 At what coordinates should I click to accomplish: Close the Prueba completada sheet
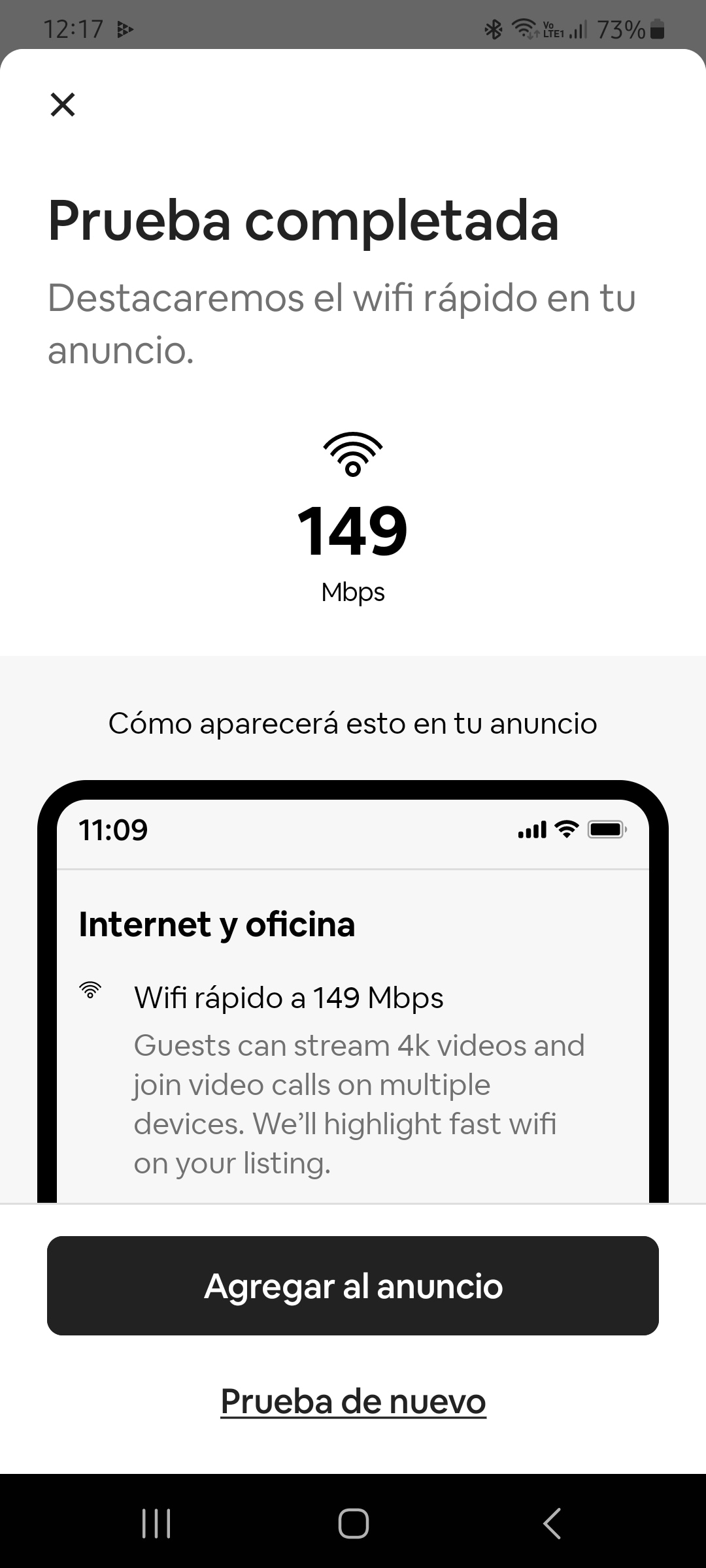(63, 105)
